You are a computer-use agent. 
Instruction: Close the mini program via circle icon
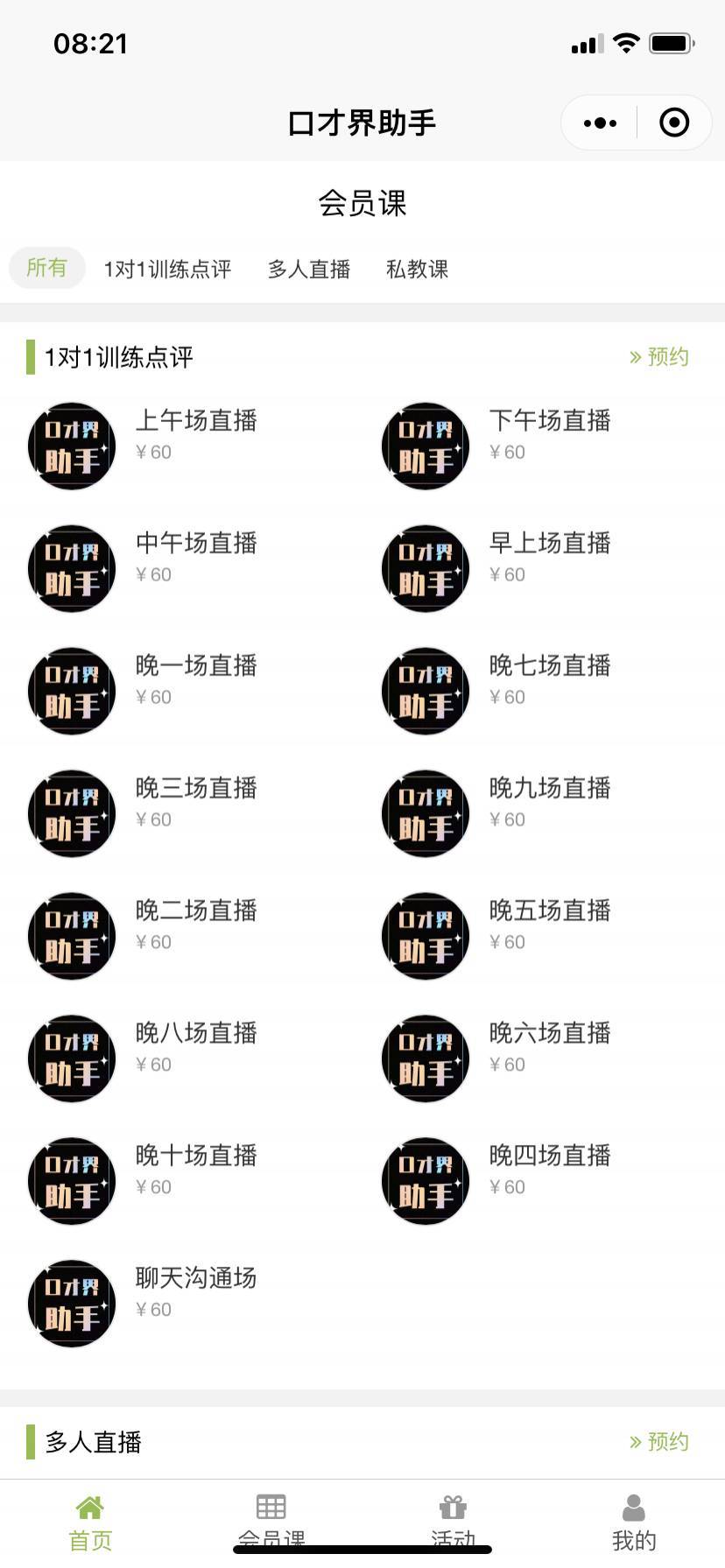point(673,123)
